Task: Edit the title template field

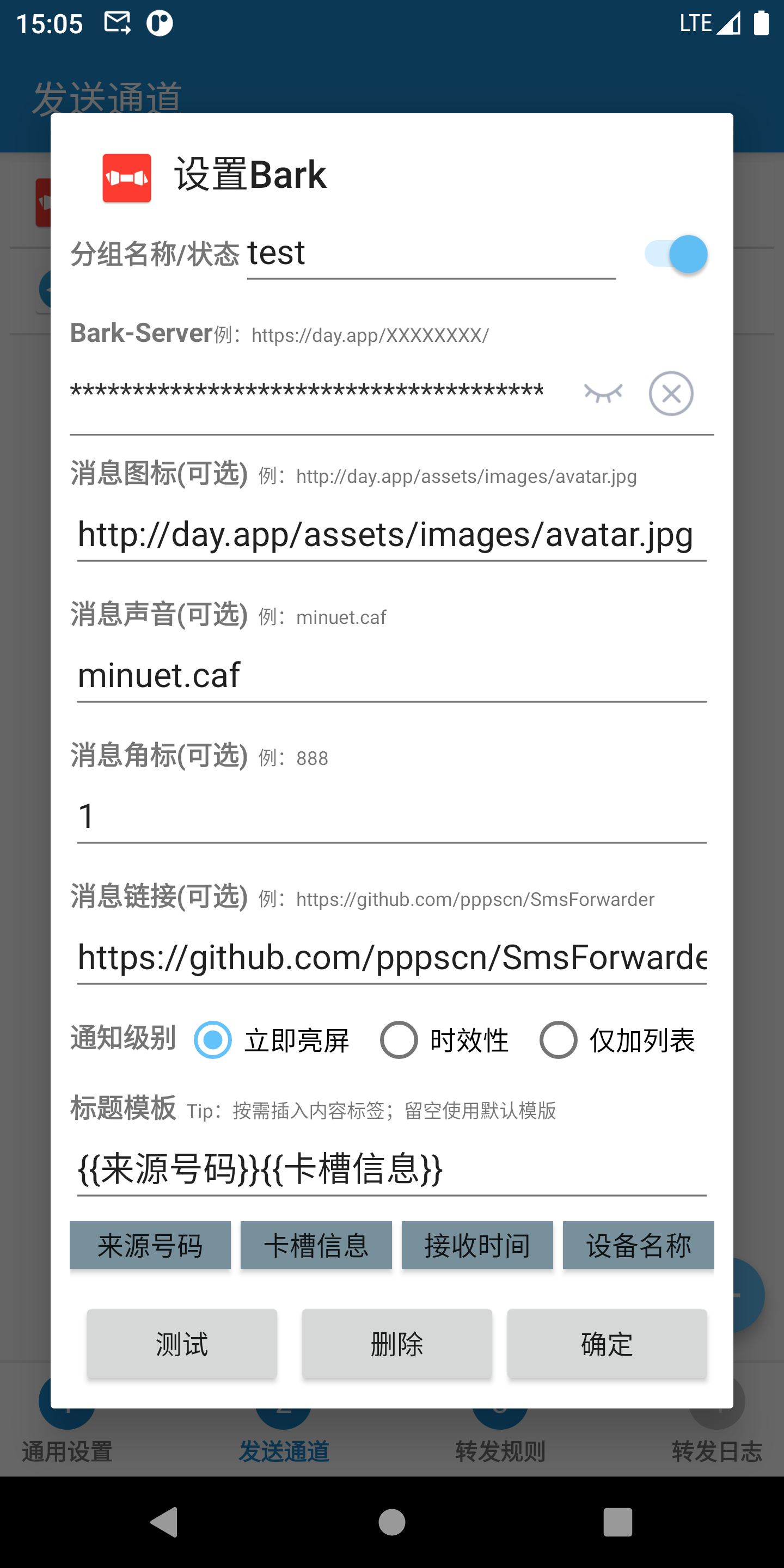Action: click(391, 1170)
